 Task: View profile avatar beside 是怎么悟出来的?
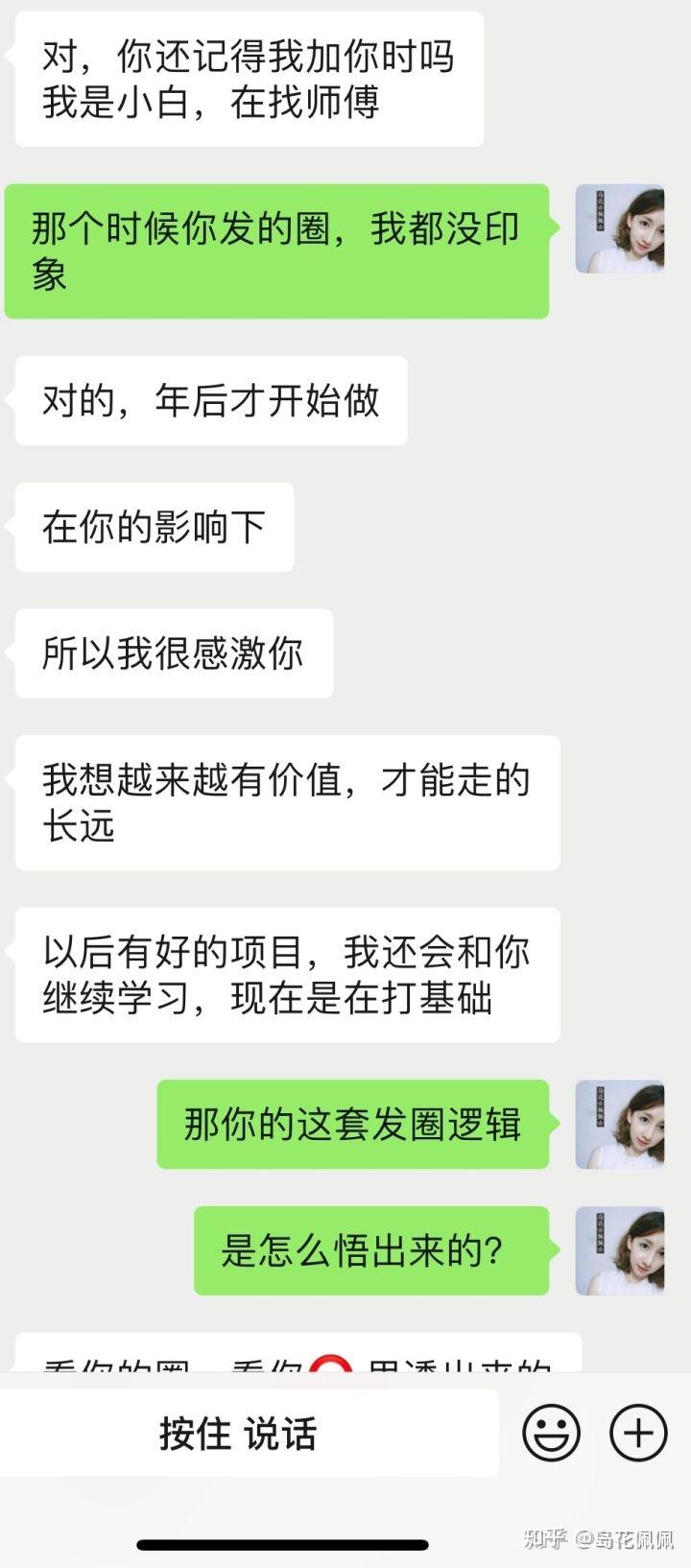[620, 1250]
